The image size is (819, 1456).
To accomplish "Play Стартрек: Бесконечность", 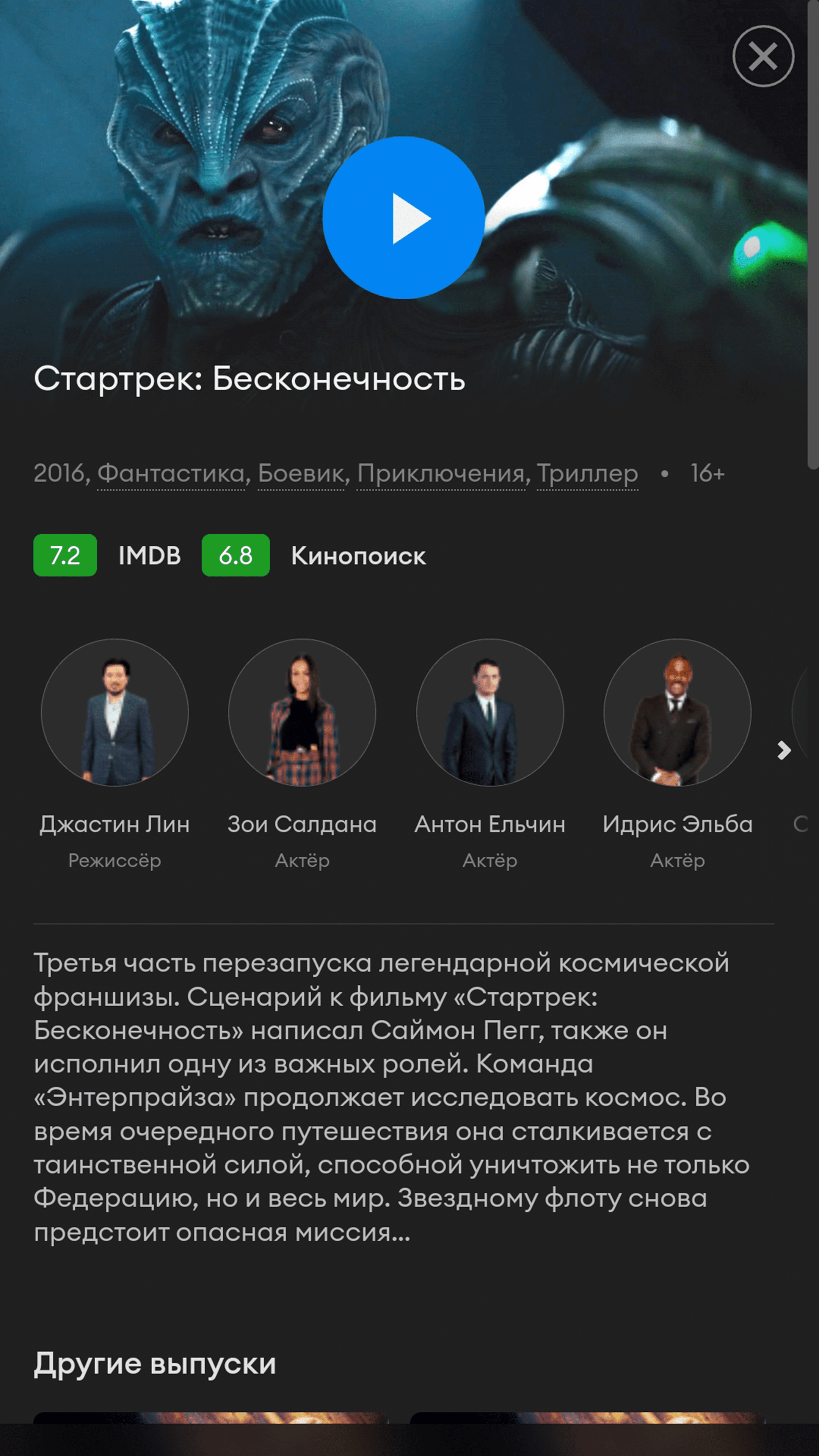I will (403, 218).
